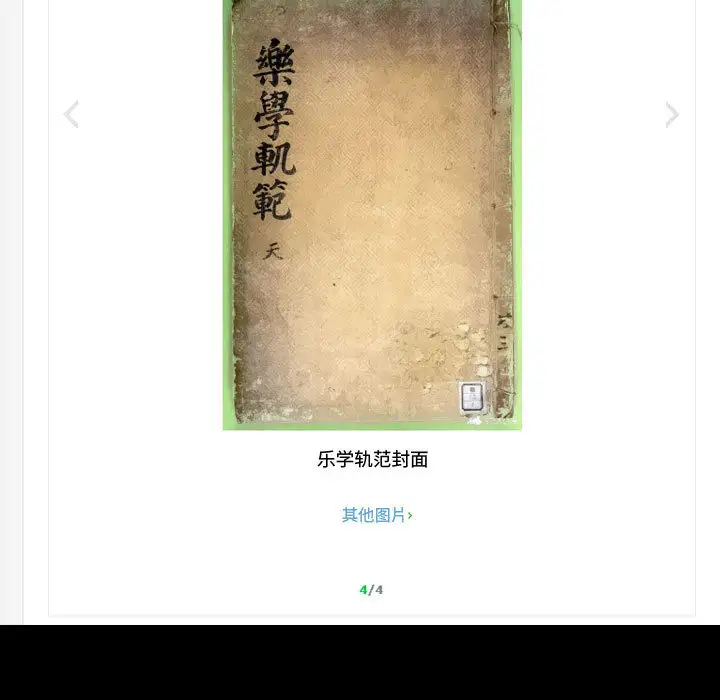Open the 乐学轨范 cover image
Viewport: 720px width, 700px height.
tap(372, 215)
